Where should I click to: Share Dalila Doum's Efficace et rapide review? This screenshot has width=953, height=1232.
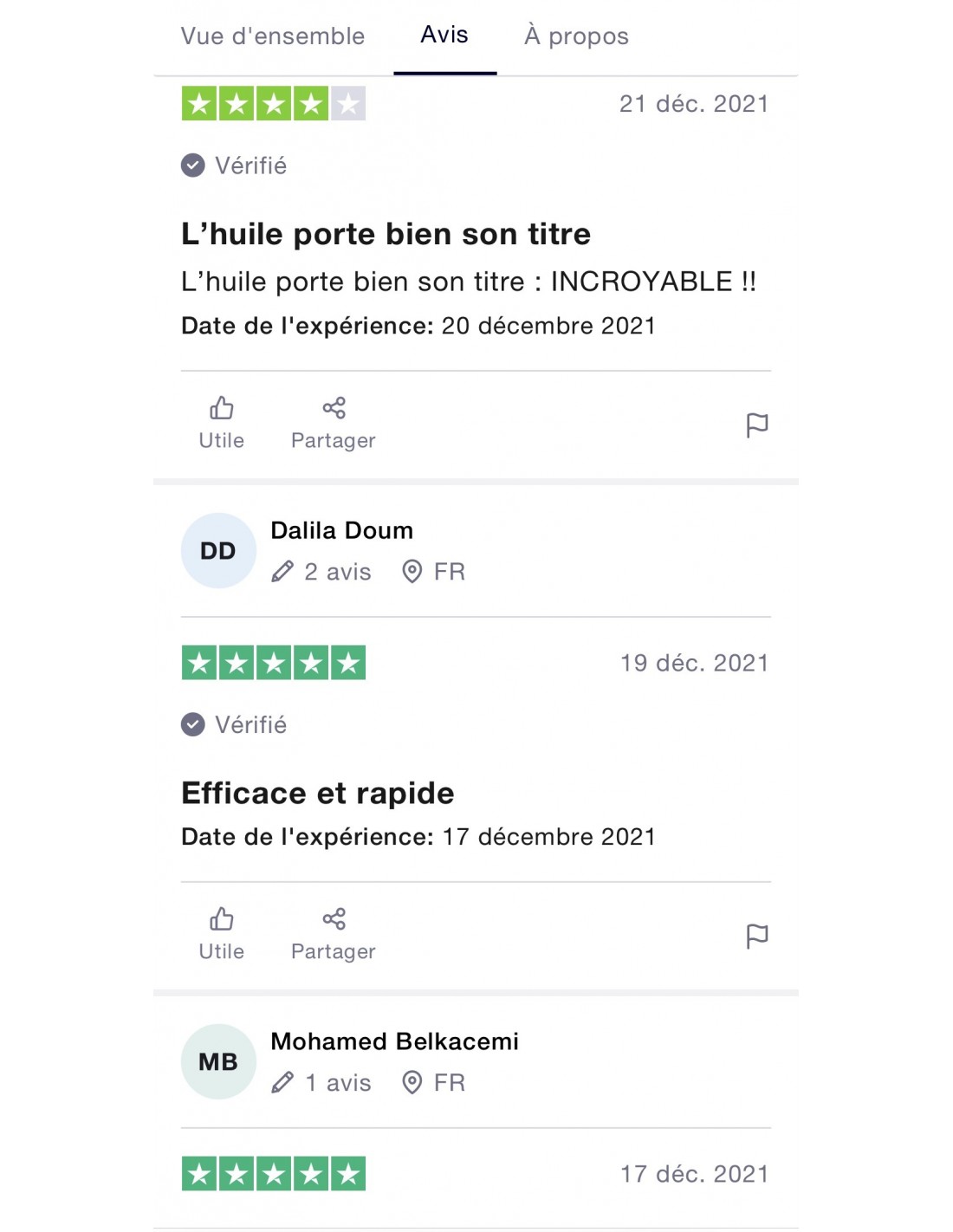[x=334, y=934]
